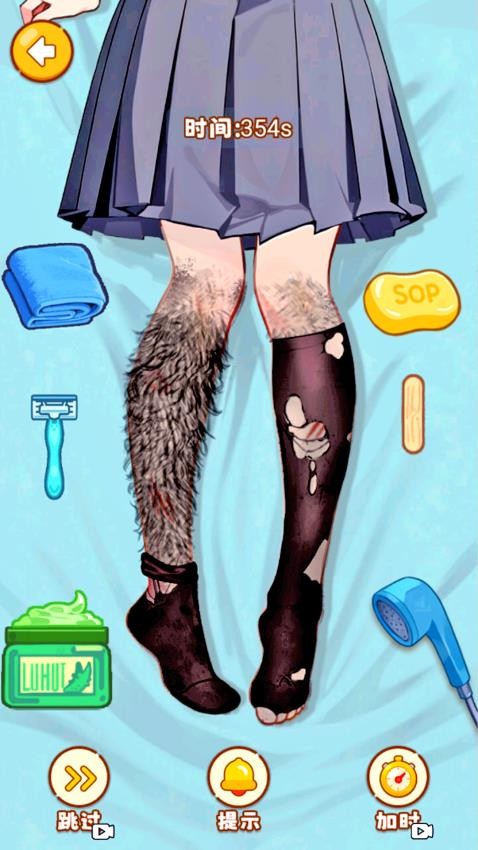
Task: Select the wooden wax stick
Action: 413,414
